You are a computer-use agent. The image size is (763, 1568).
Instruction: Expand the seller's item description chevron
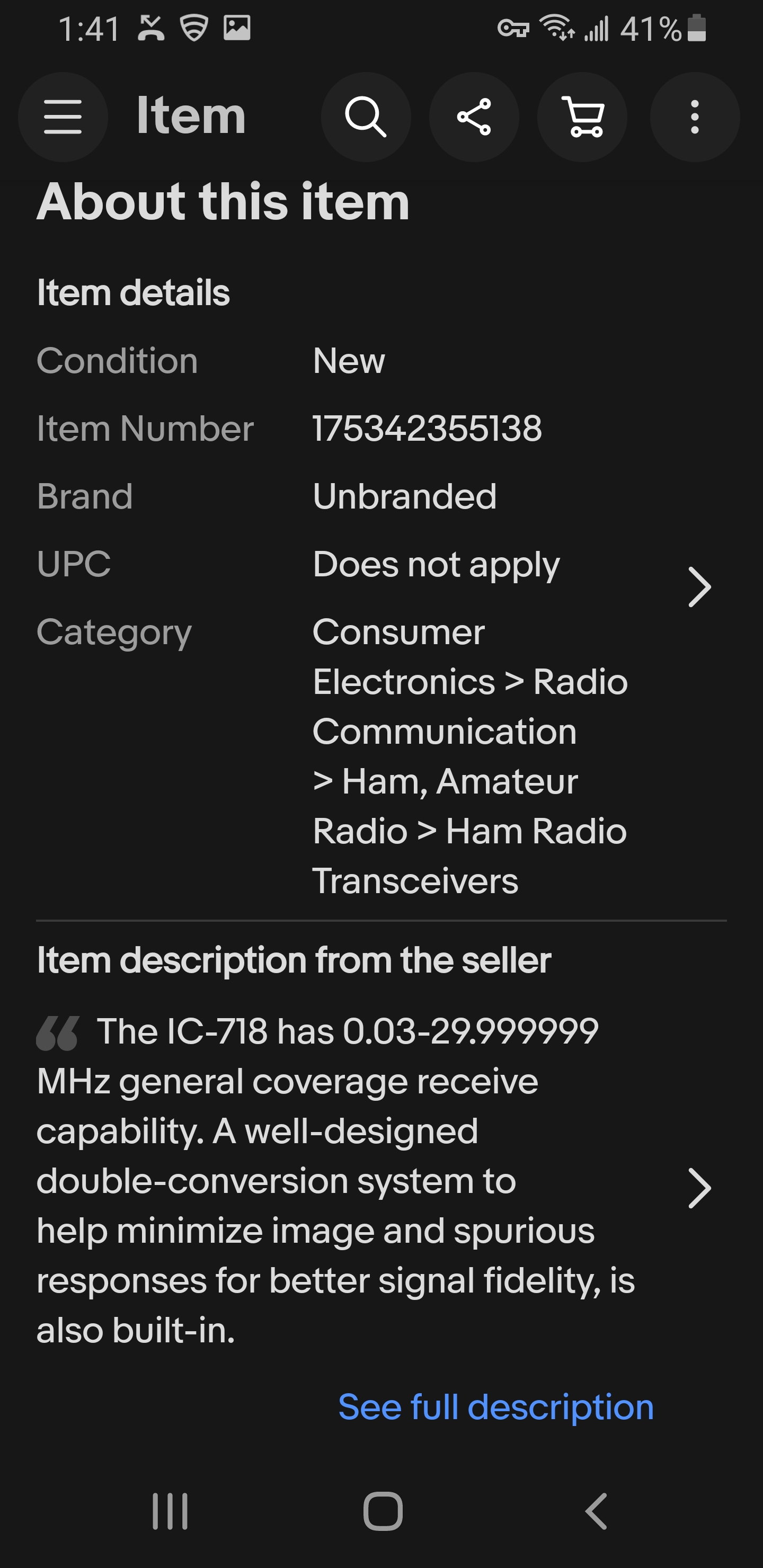(x=699, y=1188)
